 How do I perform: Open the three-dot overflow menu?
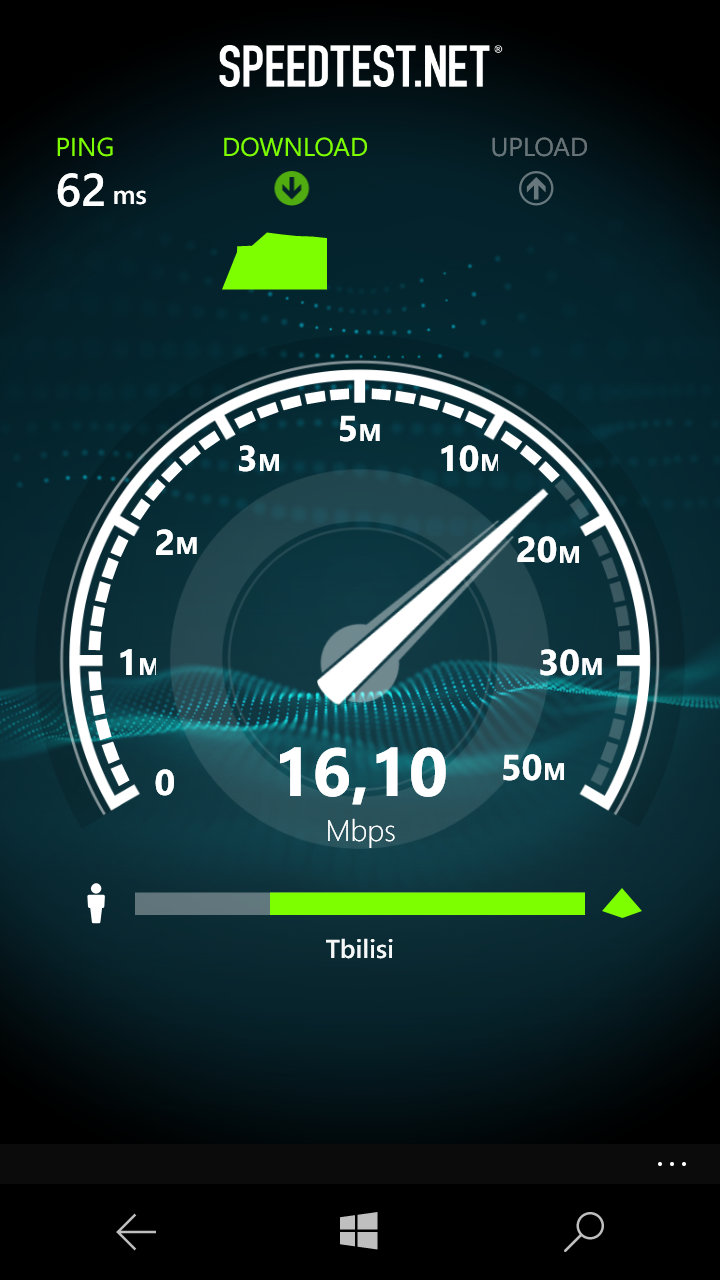672,1164
